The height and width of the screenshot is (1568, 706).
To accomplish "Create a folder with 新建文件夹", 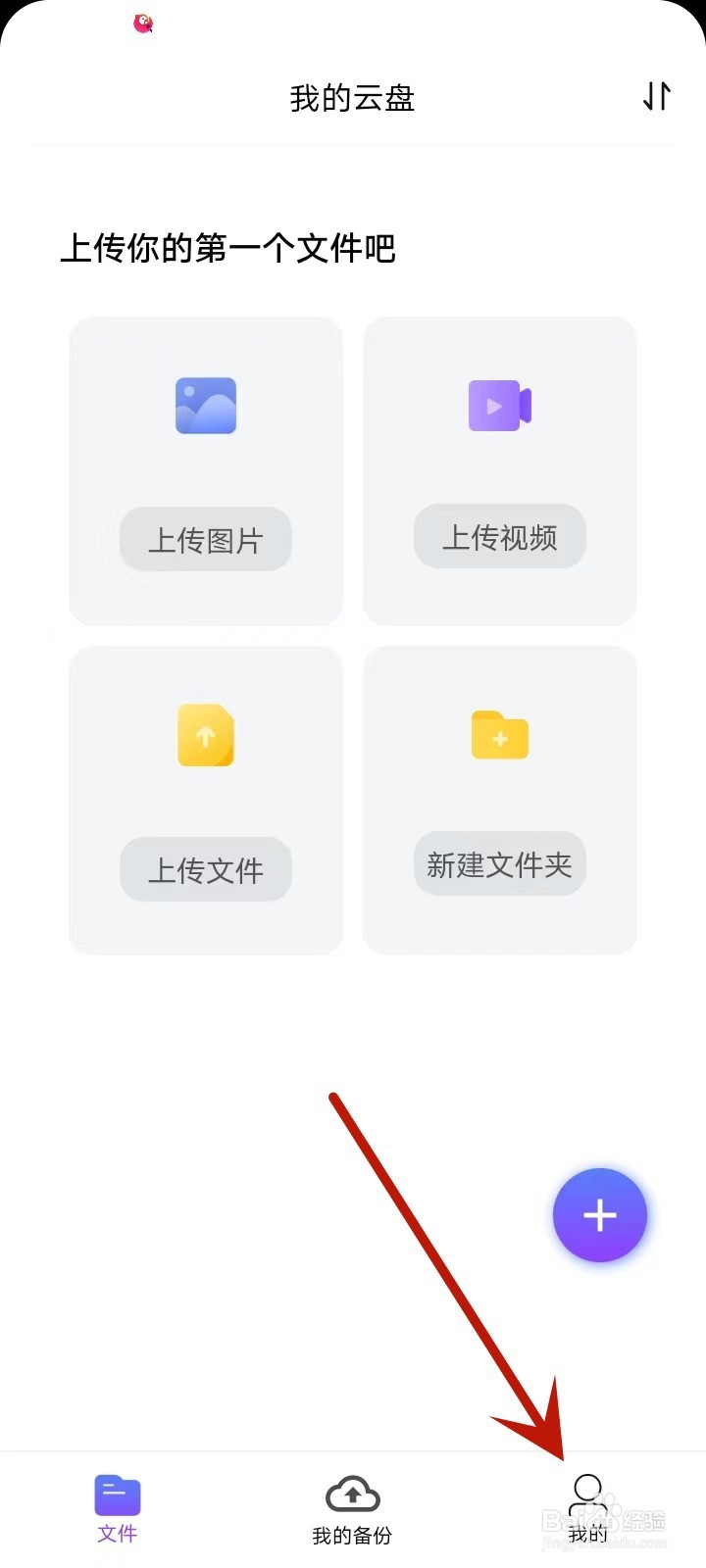I will (x=500, y=864).
